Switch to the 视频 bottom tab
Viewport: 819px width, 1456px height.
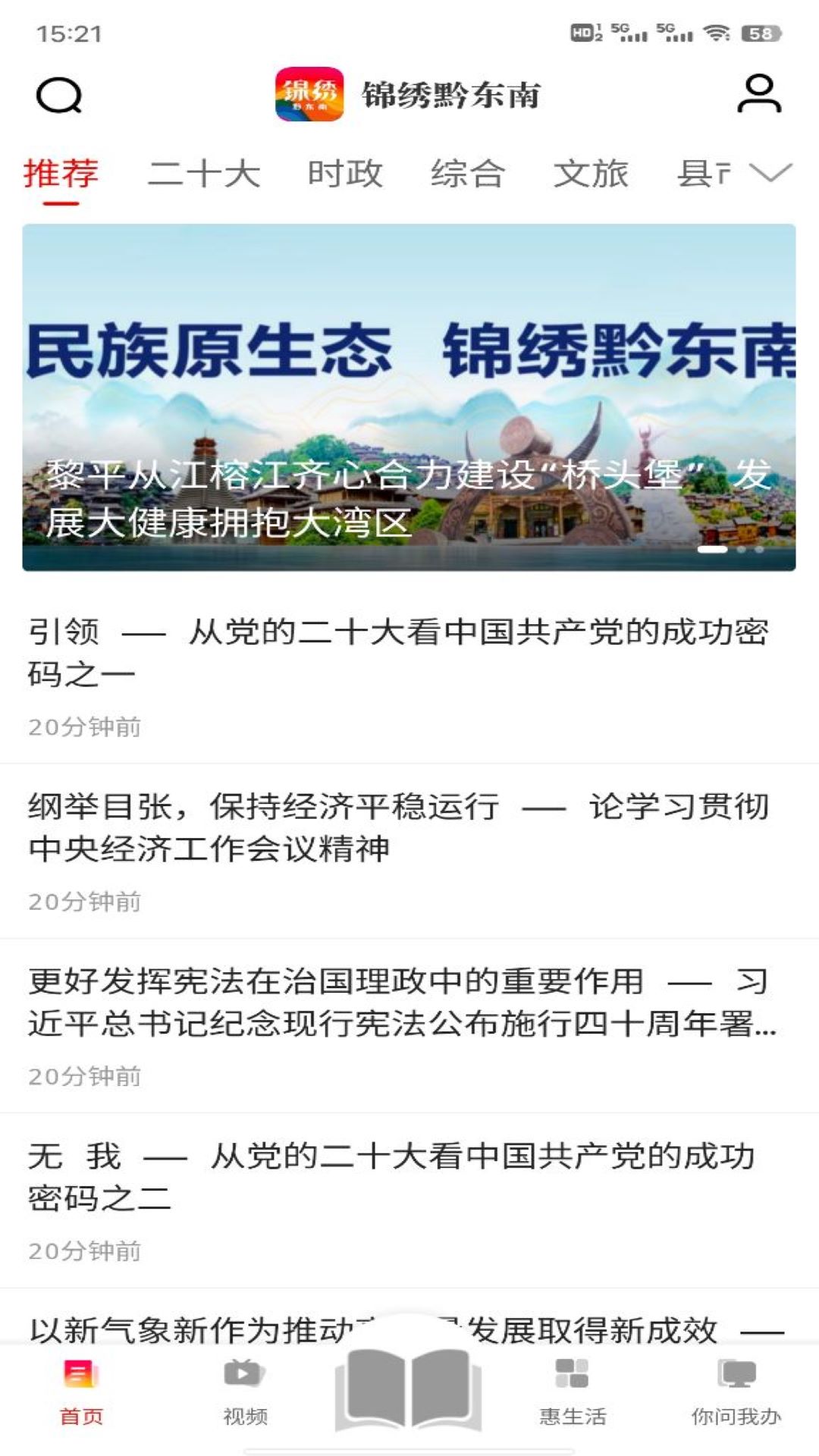[245, 1392]
